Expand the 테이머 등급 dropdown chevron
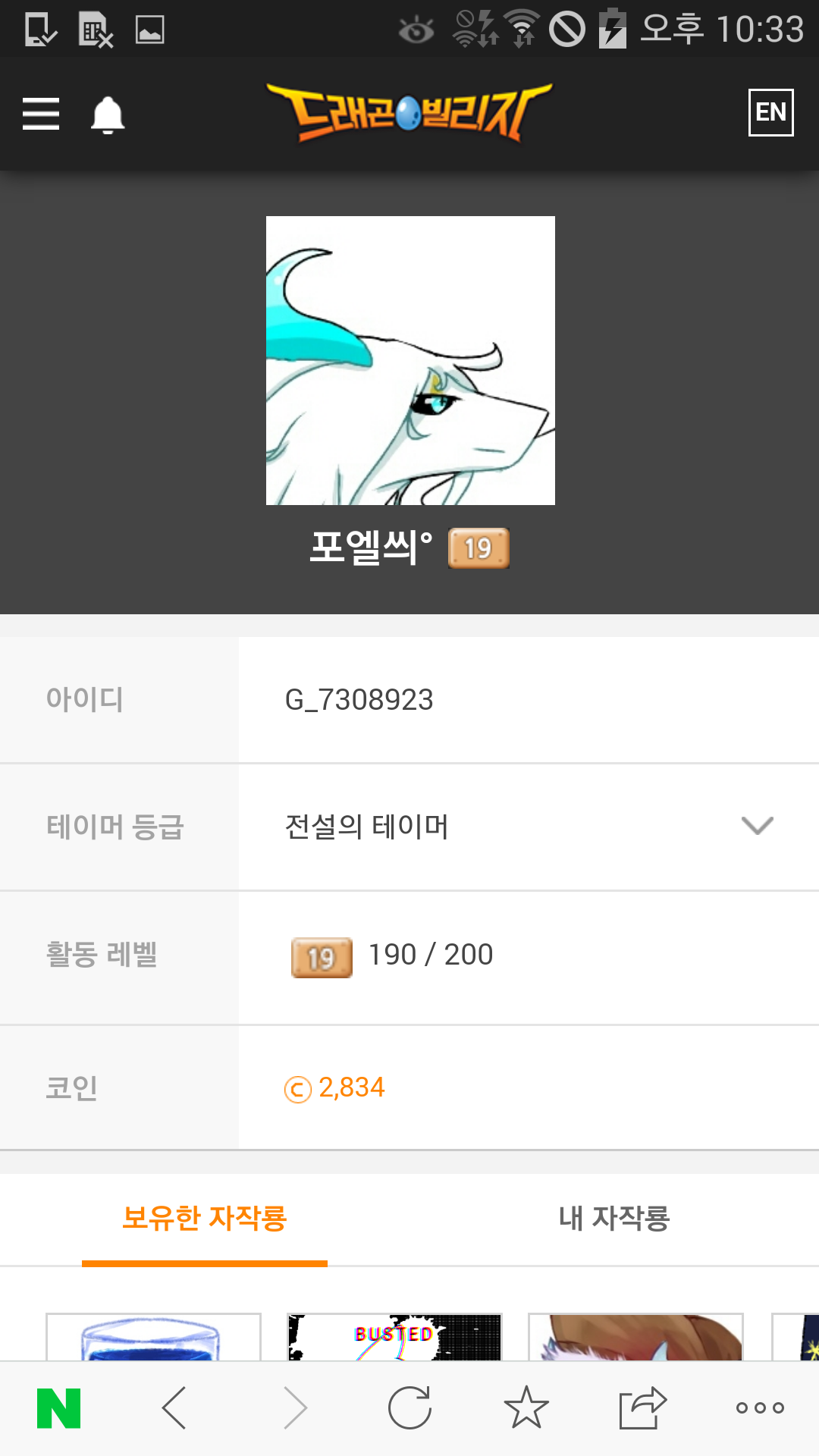Image resolution: width=819 pixels, height=1456 pixels. tap(757, 825)
